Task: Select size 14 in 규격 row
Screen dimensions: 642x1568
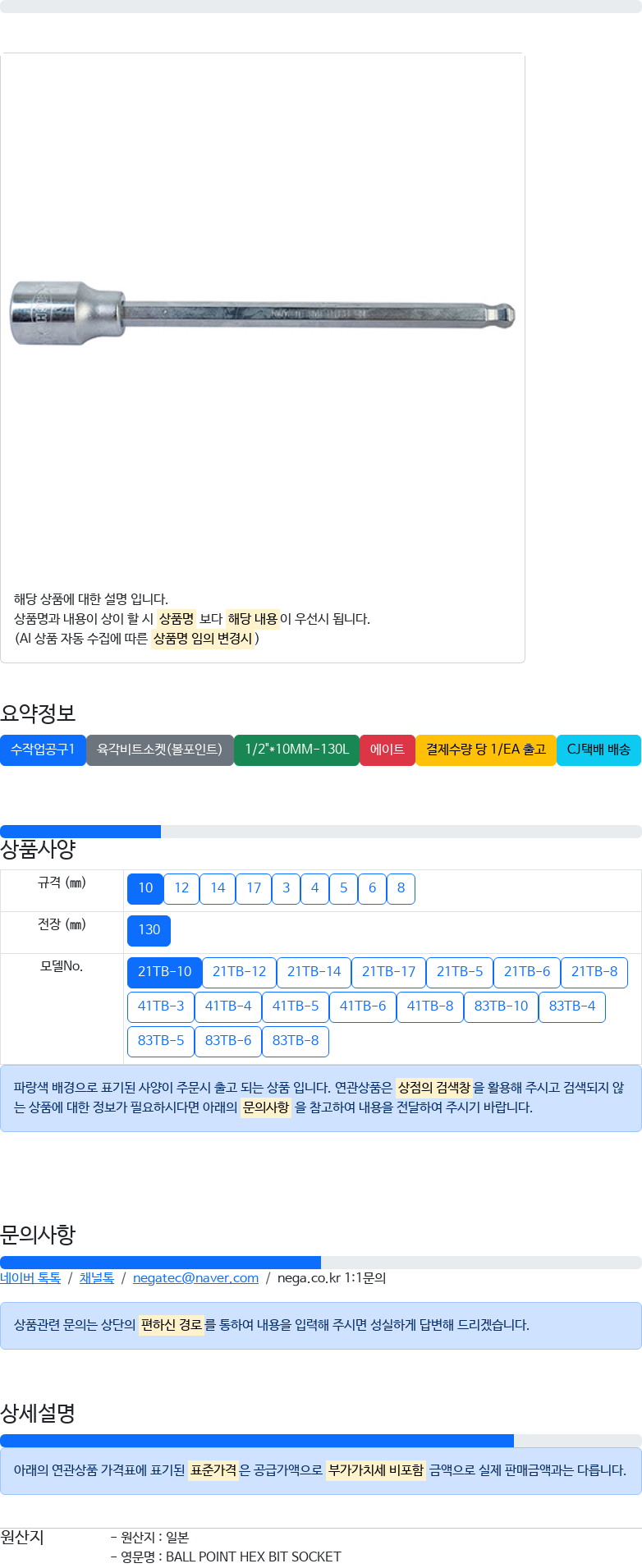Action: [218, 887]
